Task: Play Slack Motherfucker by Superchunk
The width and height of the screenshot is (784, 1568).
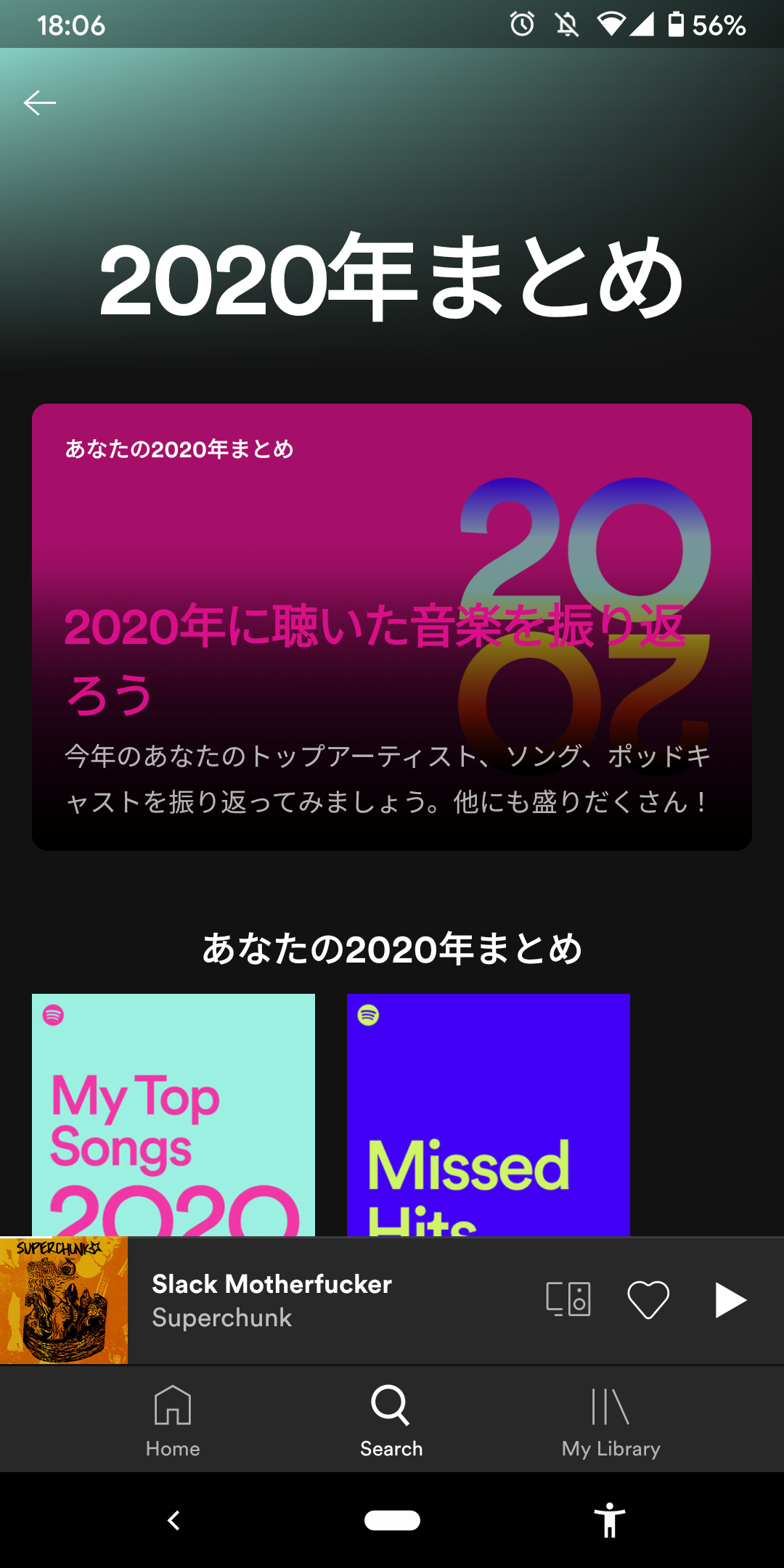Action: tap(730, 1299)
